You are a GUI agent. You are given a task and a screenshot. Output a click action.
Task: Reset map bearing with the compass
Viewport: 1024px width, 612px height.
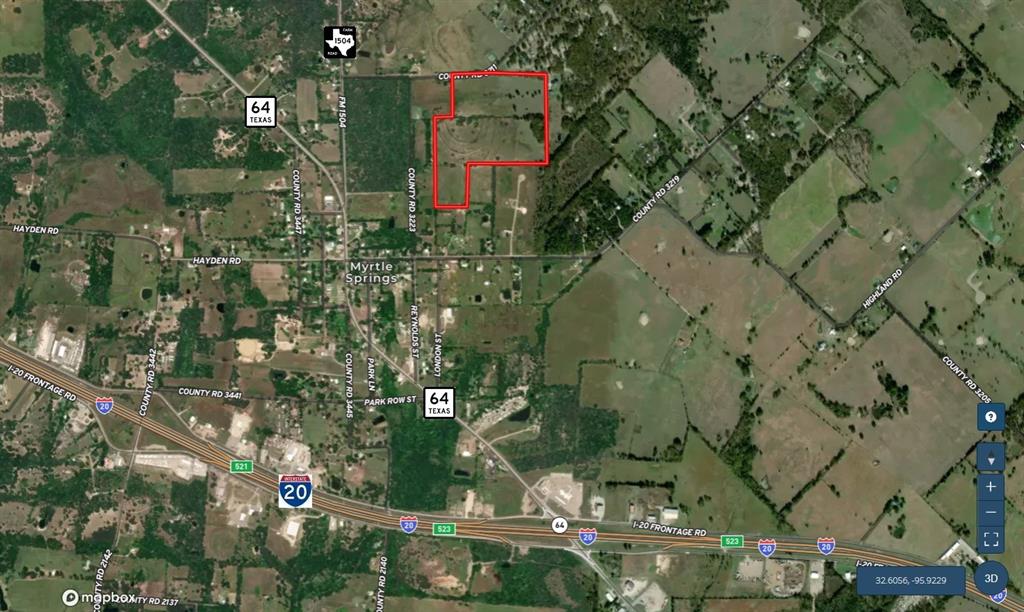point(991,458)
